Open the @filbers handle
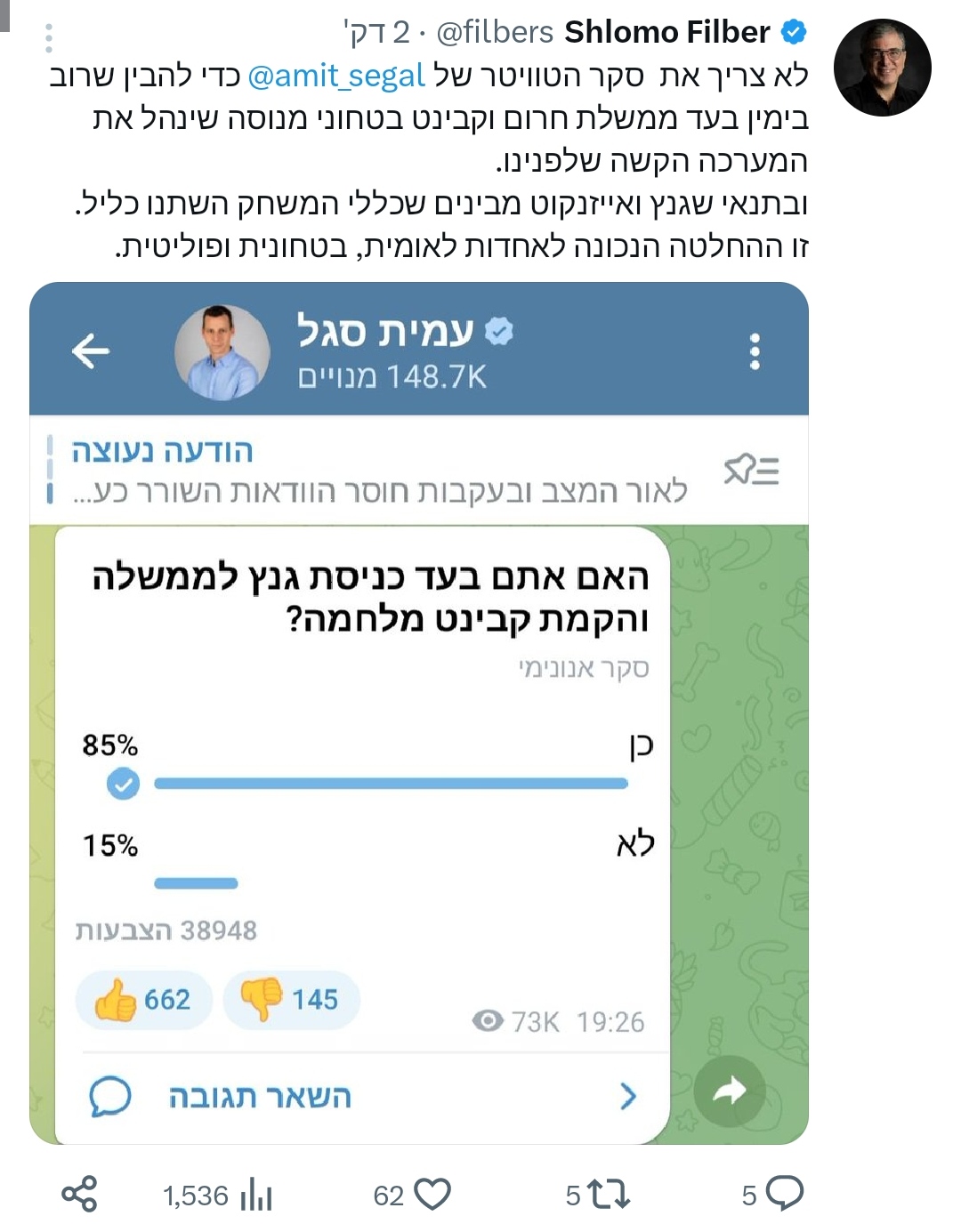This screenshot has width=961, height=1232. coord(495,33)
